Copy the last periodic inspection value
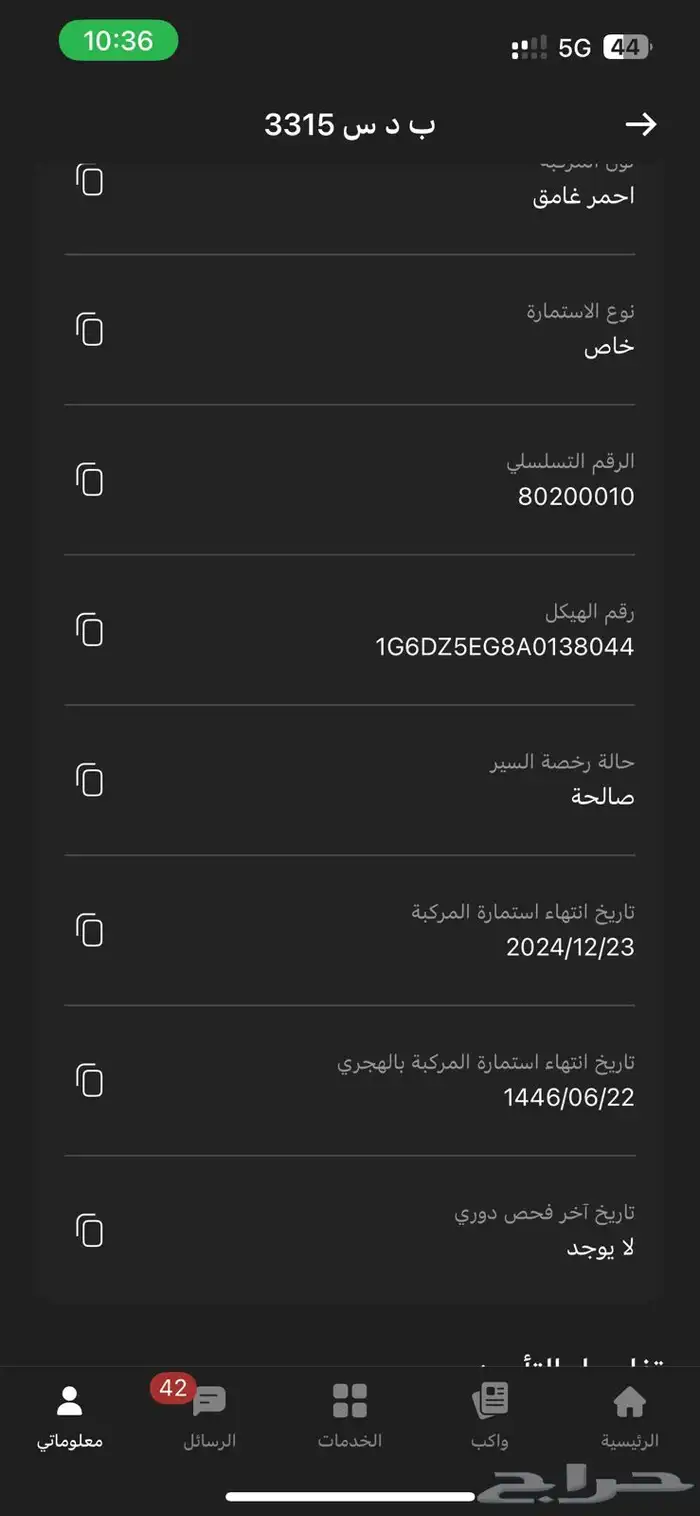 [90, 1230]
